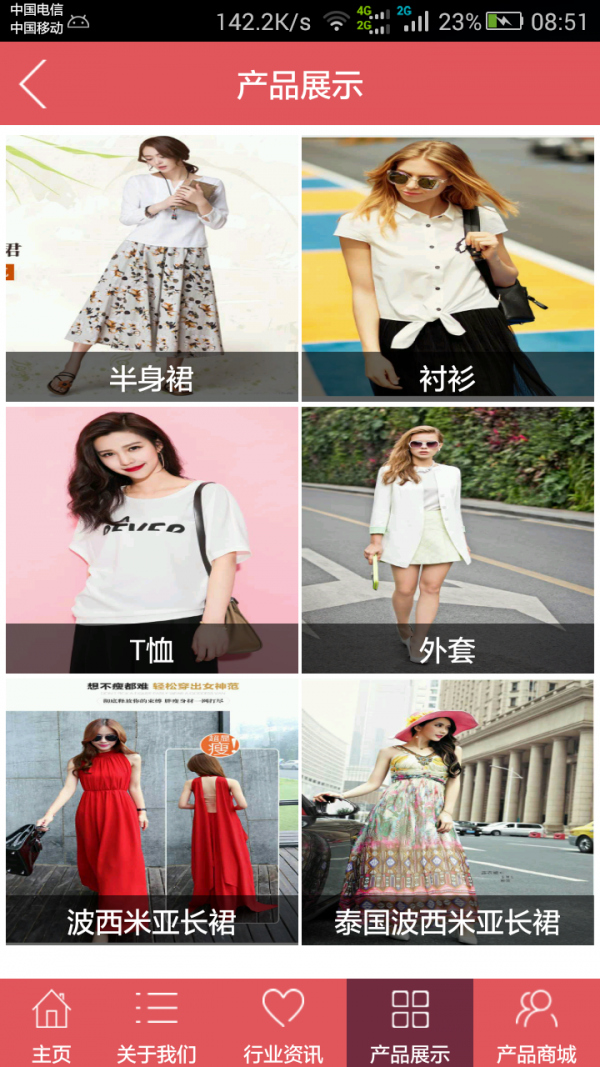600x1067 pixels.
Task: Go back using the header arrow
Action: click(x=33, y=84)
